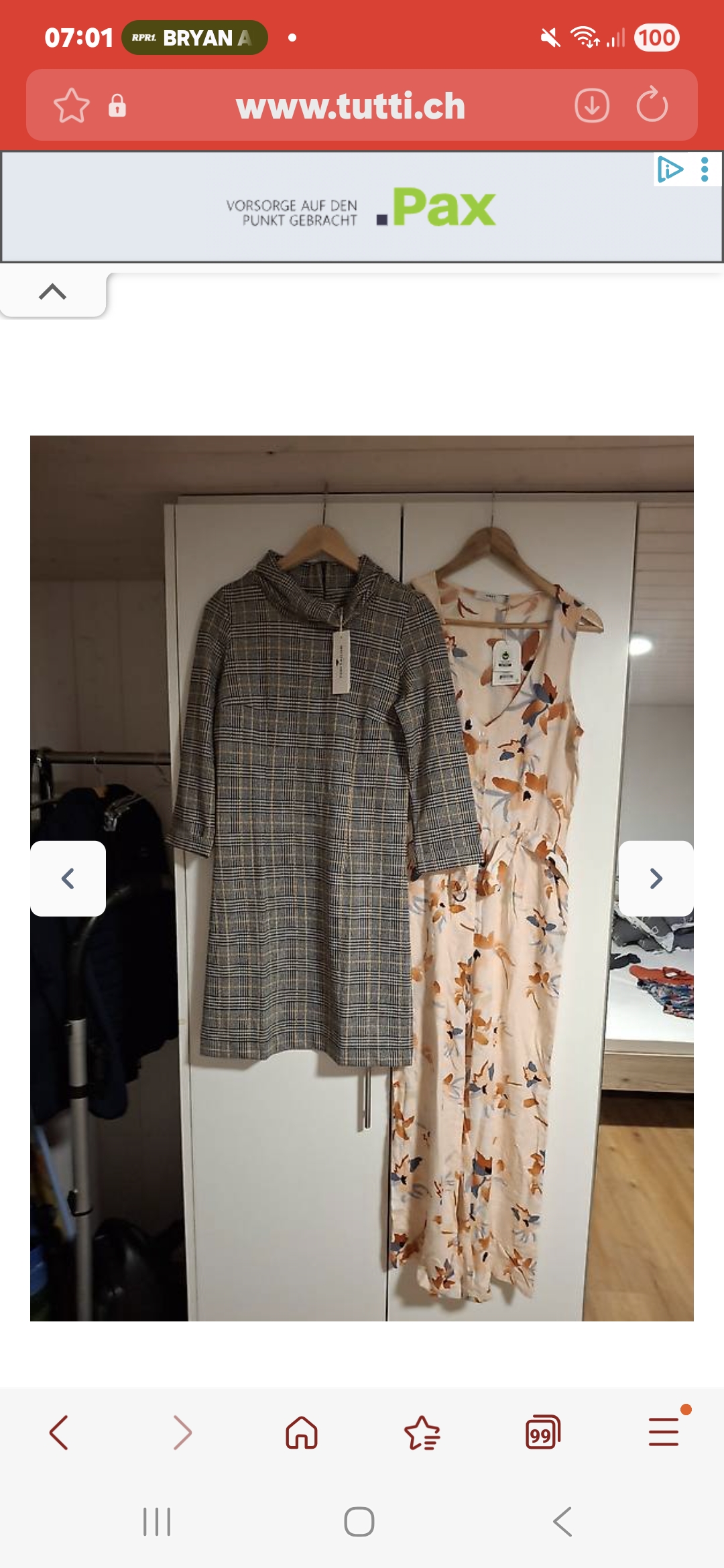Open the ad options three-dot menu
The height and width of the screenshot is (1568, 724).
click(705, 170)
